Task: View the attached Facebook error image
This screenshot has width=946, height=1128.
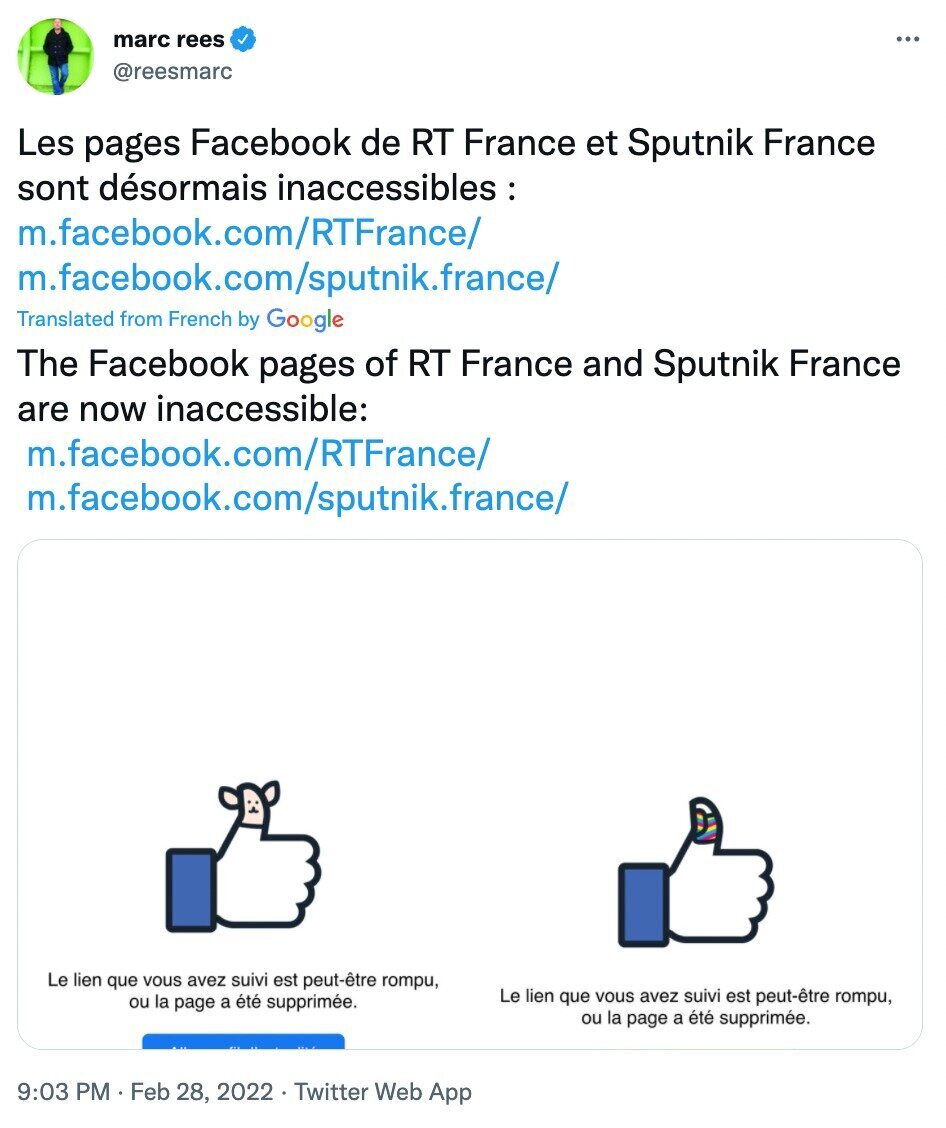Action: click(470, 794)
